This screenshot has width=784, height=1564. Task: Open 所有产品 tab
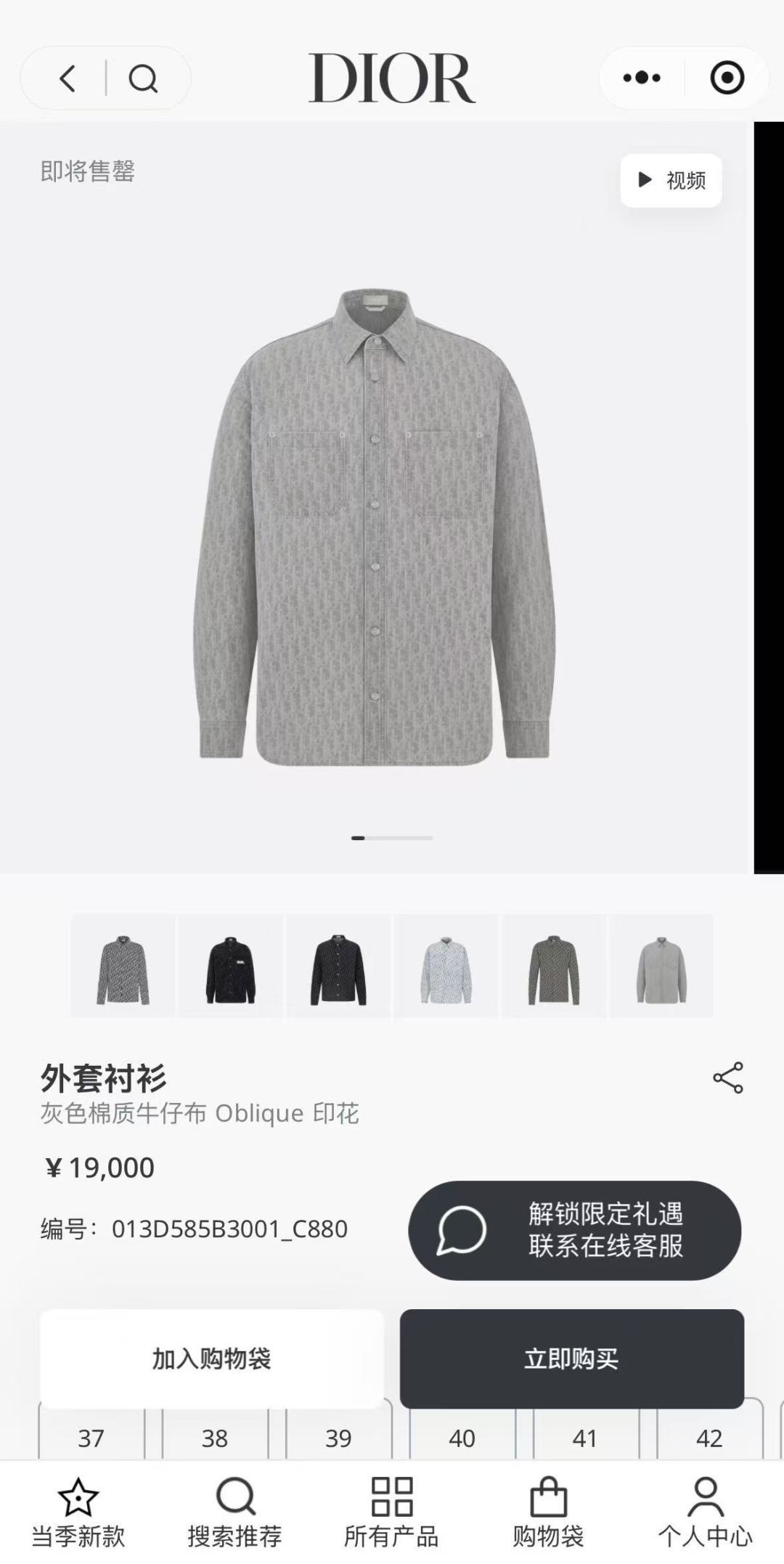[391, 1512]
